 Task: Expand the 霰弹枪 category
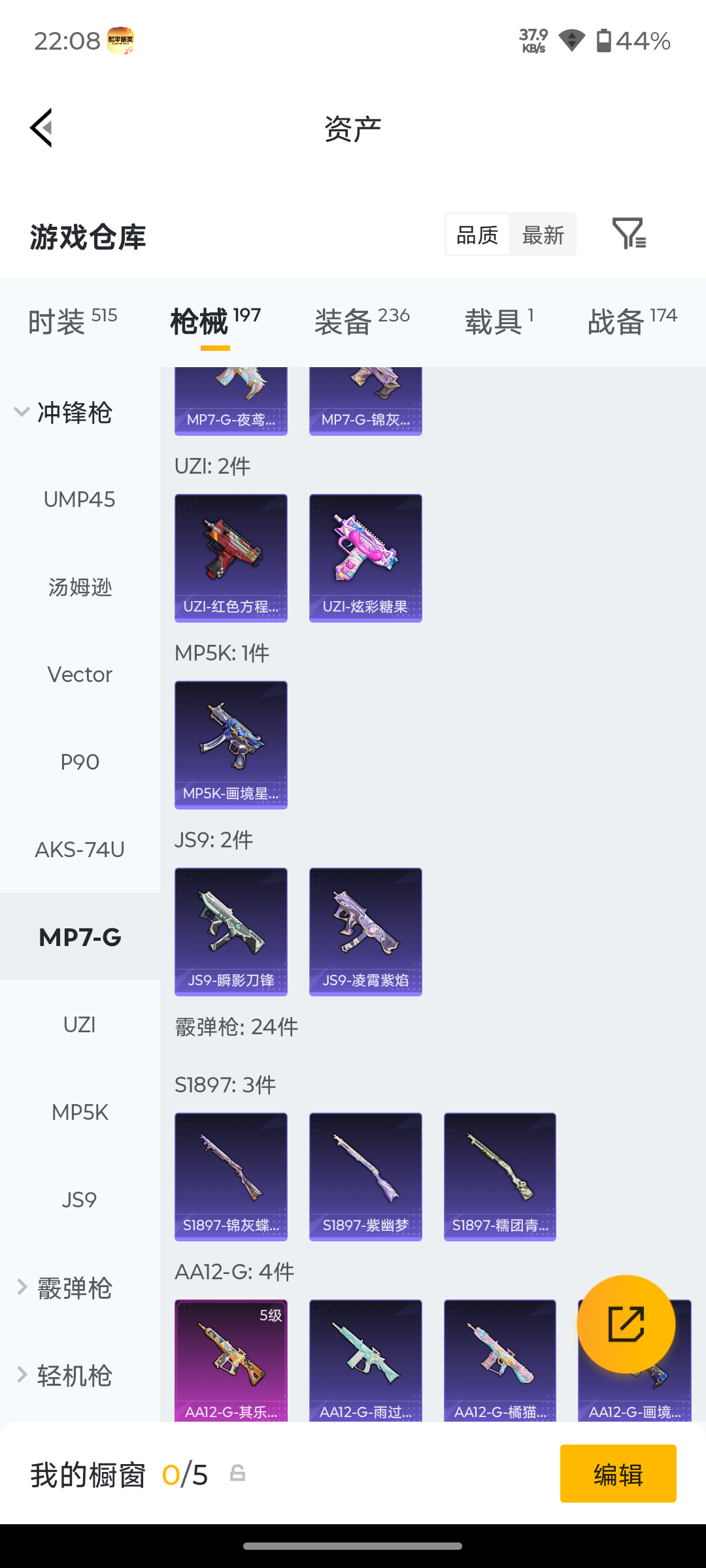coord(64,1288)
